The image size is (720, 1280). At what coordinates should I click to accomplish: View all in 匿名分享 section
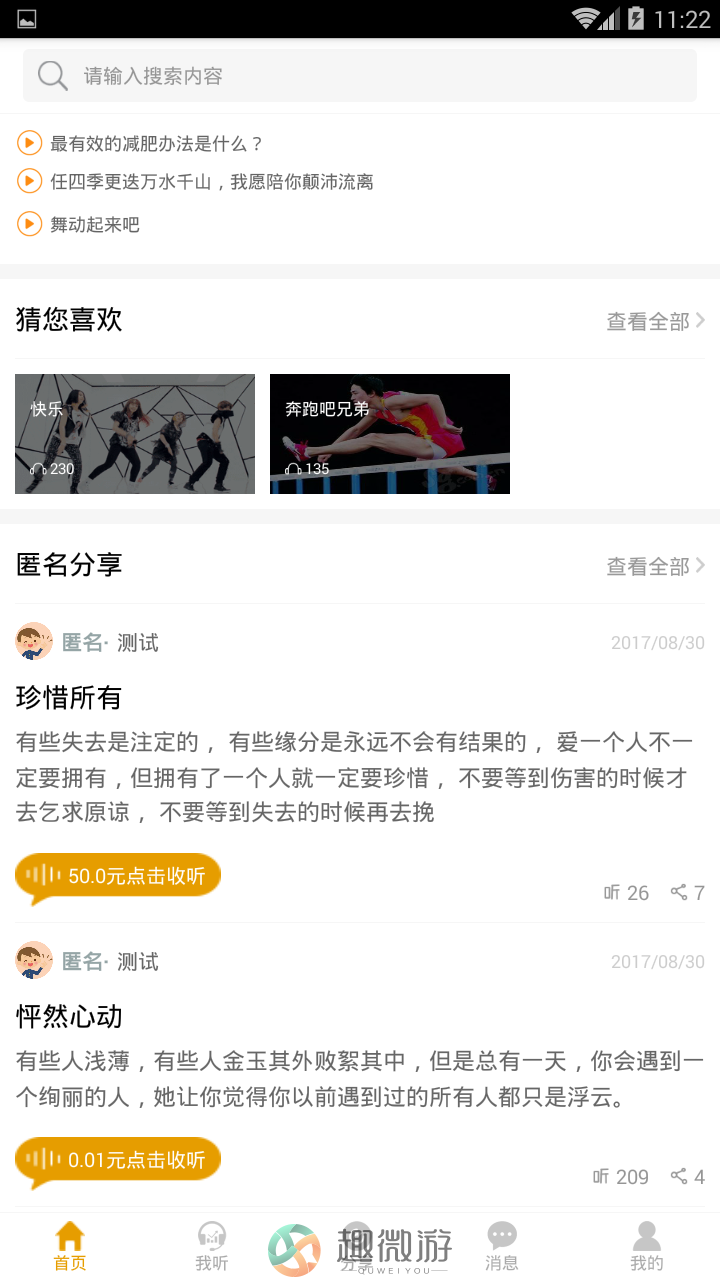655,566
